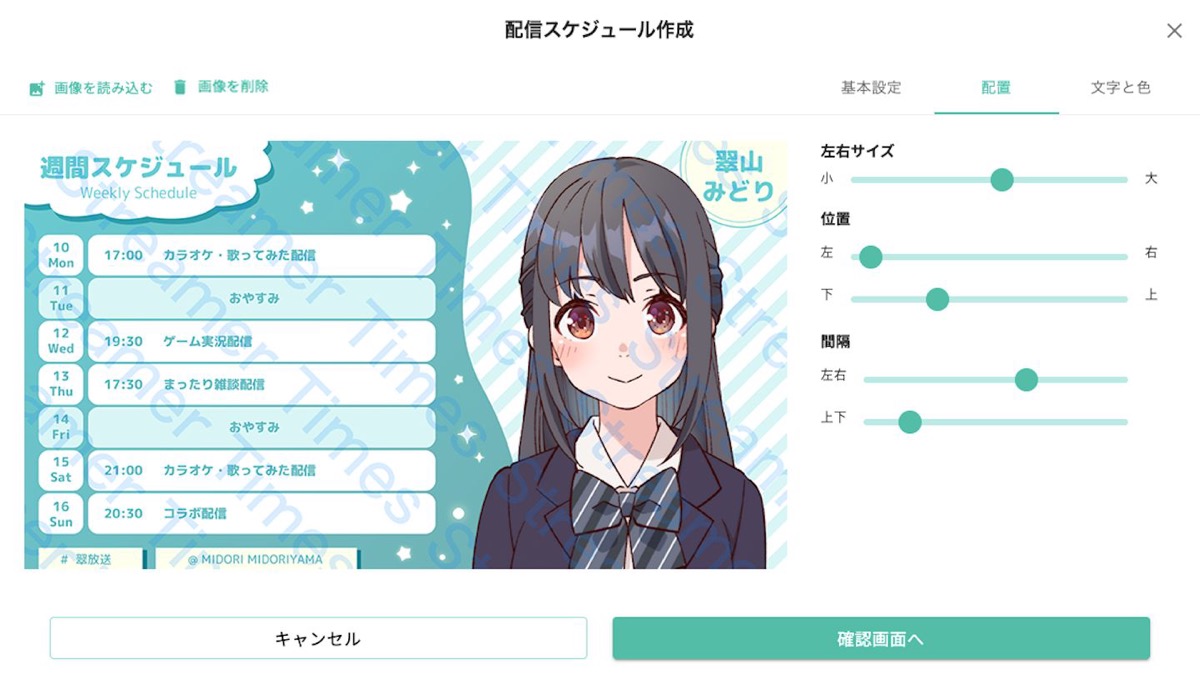The image size is (1200, 675).
Task: Select the 配置 tab
Action: 996,88
